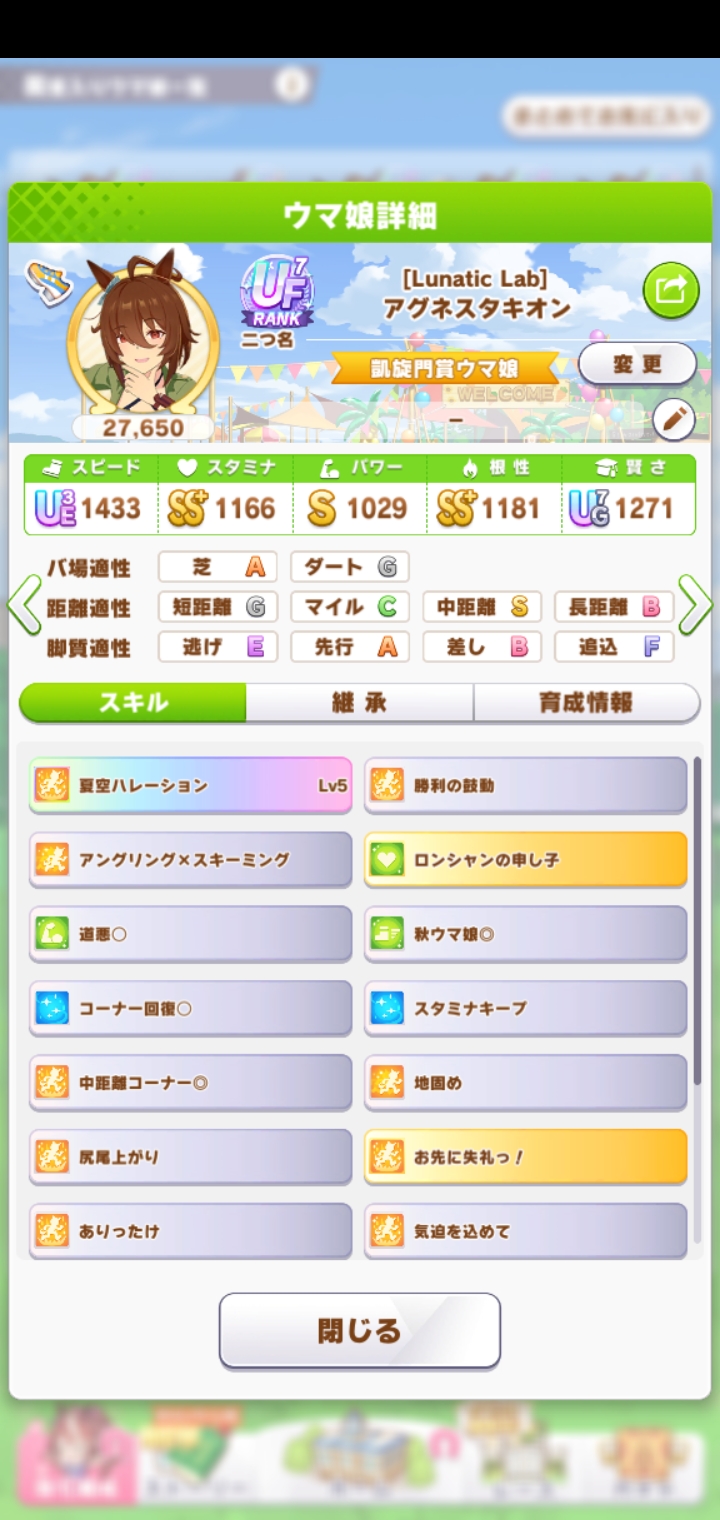Close the dialog with 閉じる button
720x1520 pixels.
(x=360, y=1330)
